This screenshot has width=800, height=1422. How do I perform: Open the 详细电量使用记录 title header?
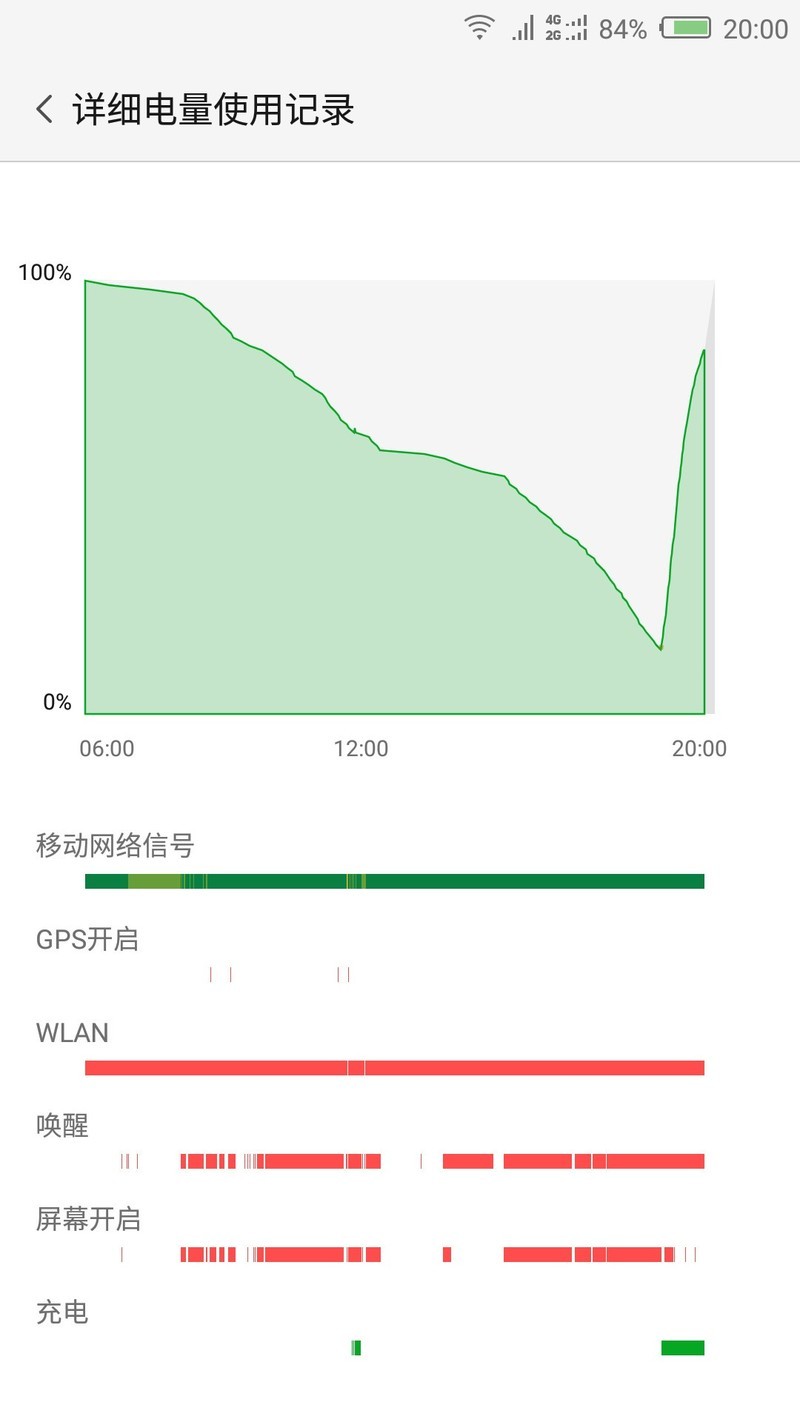click(x=210, y=110)
